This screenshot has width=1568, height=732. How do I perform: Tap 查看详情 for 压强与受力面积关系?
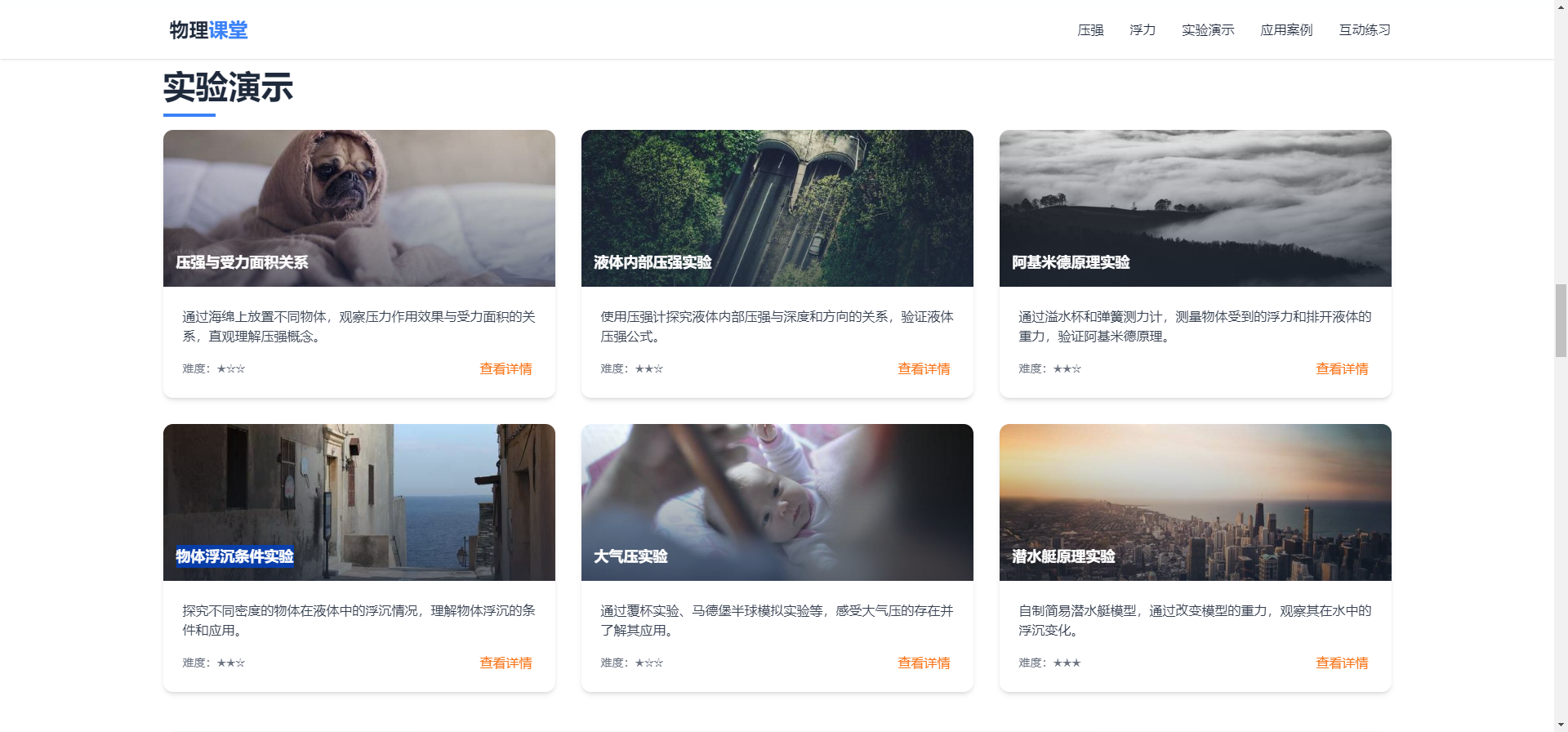pos(506,369)
